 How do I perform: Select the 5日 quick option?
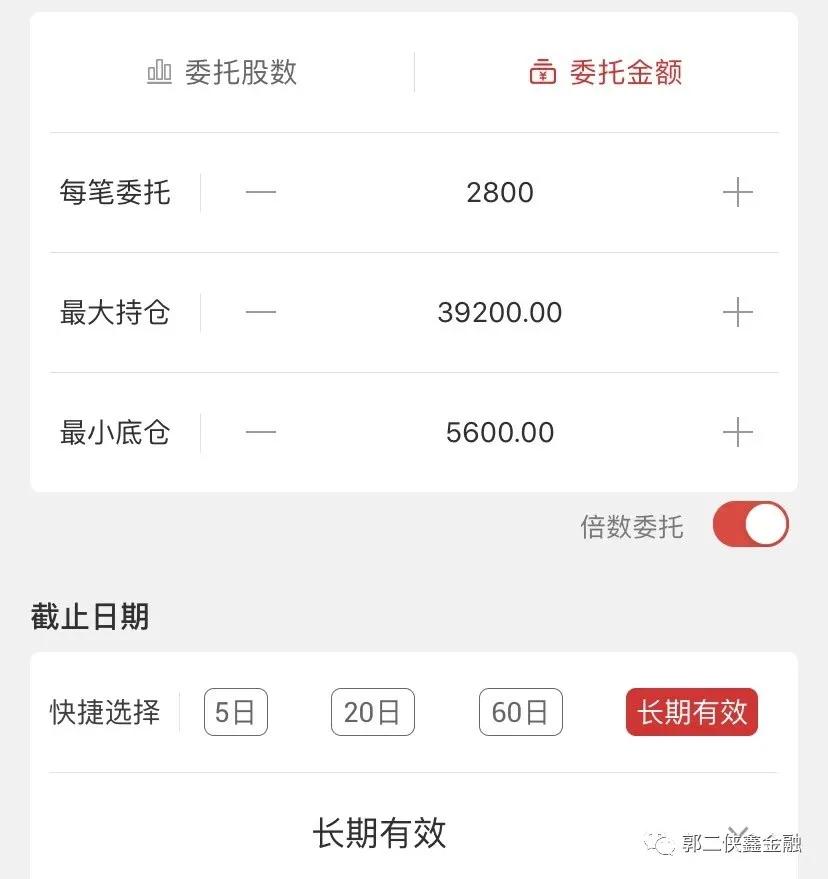(x=235, y=712)
